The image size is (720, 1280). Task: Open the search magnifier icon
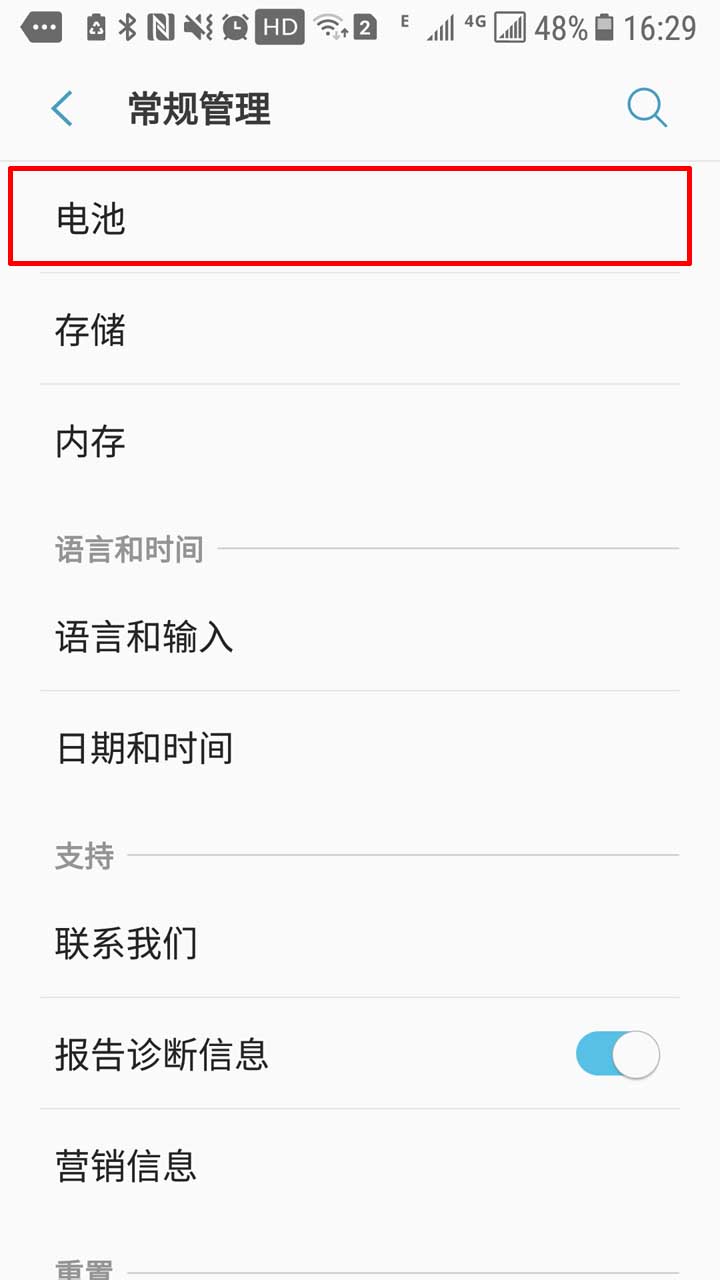[647, 107]
